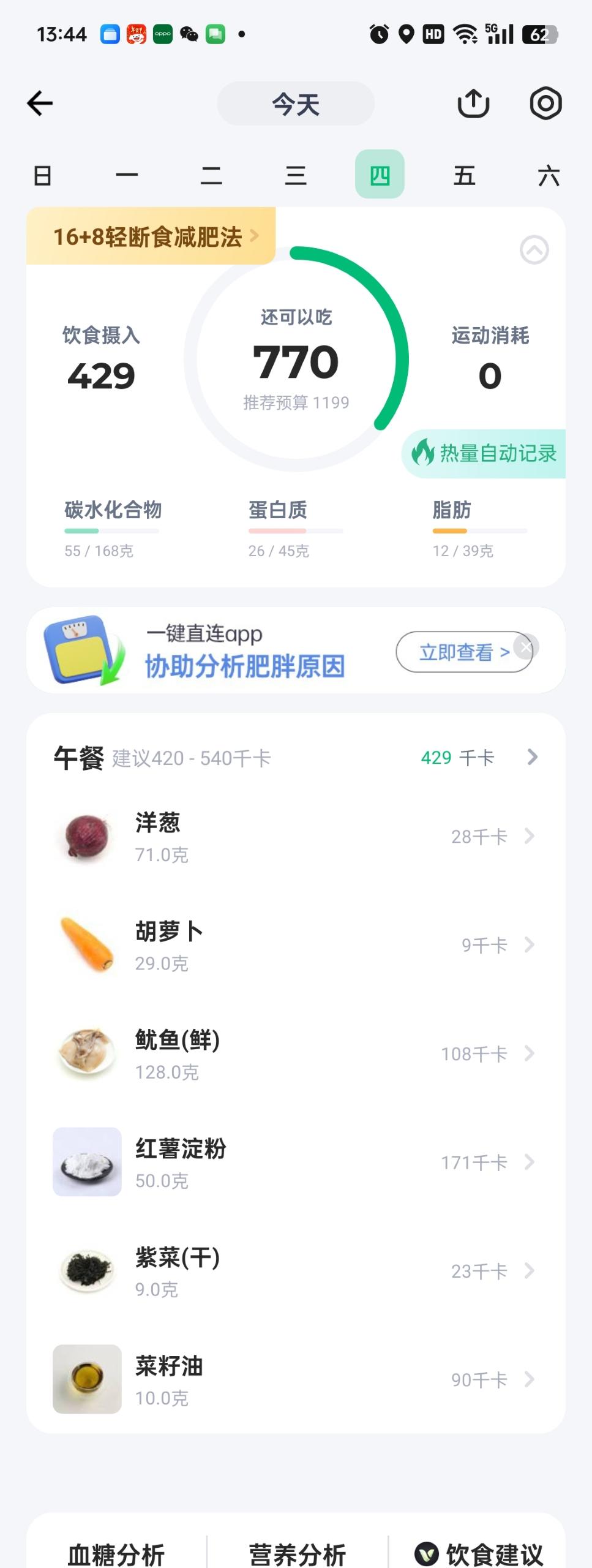Open 血糖分析 blood sugar analysis
The height and width of the screenshot is (1568, 592).
pyautogui.click(x=118, y=1552)
